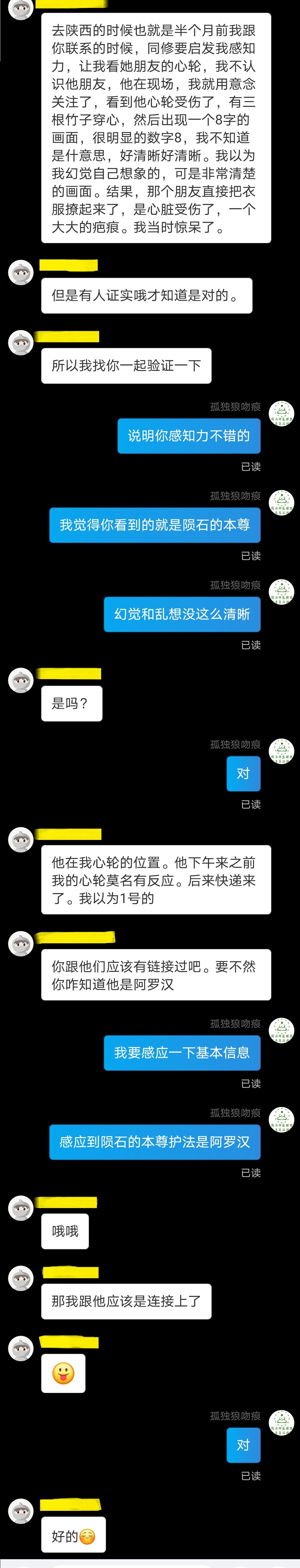View profile avatar next to "哦哦" message
This screenshot has width=300, height=1568.
(21, 1208)
